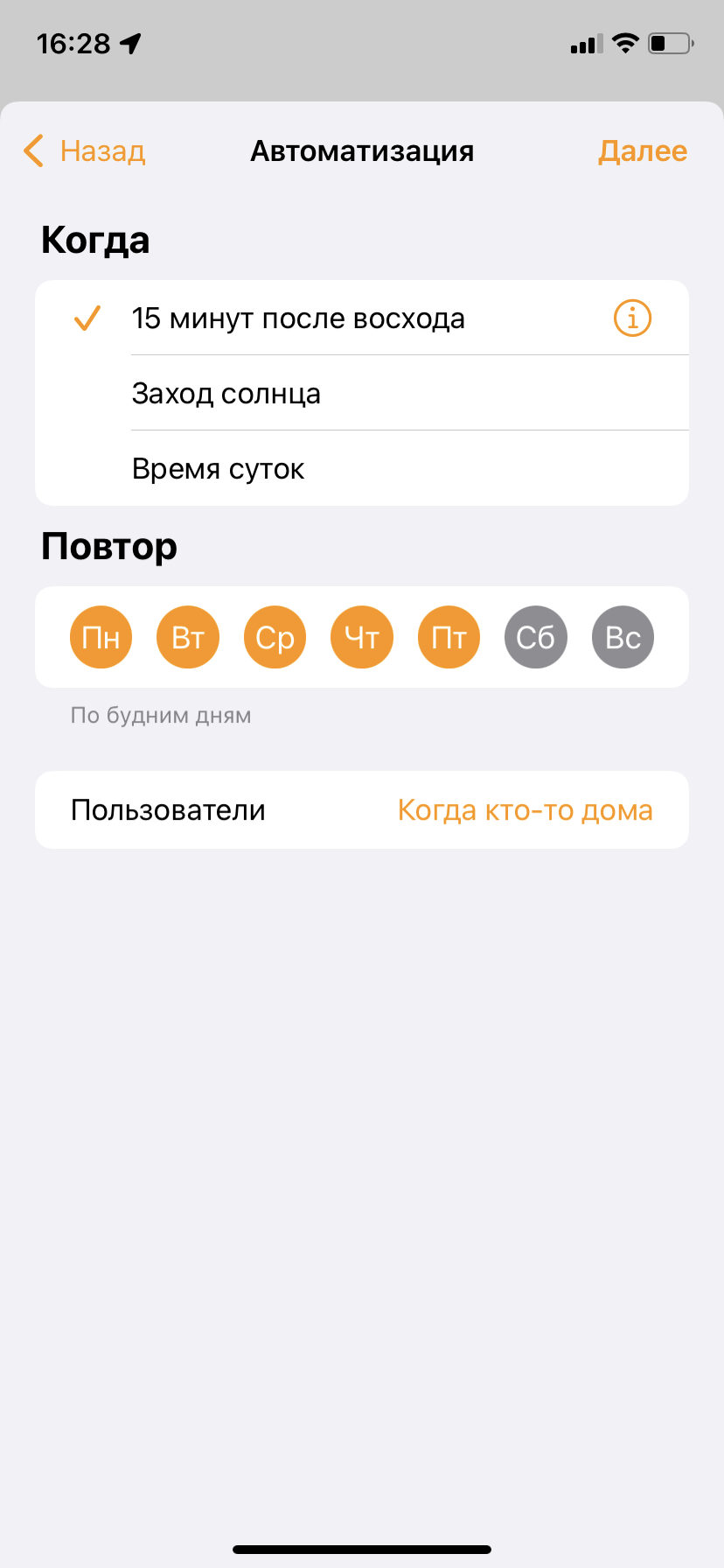Screen dimensions: 724x1568
Task: Enable the Вс day button
Action: coord(623,637)
